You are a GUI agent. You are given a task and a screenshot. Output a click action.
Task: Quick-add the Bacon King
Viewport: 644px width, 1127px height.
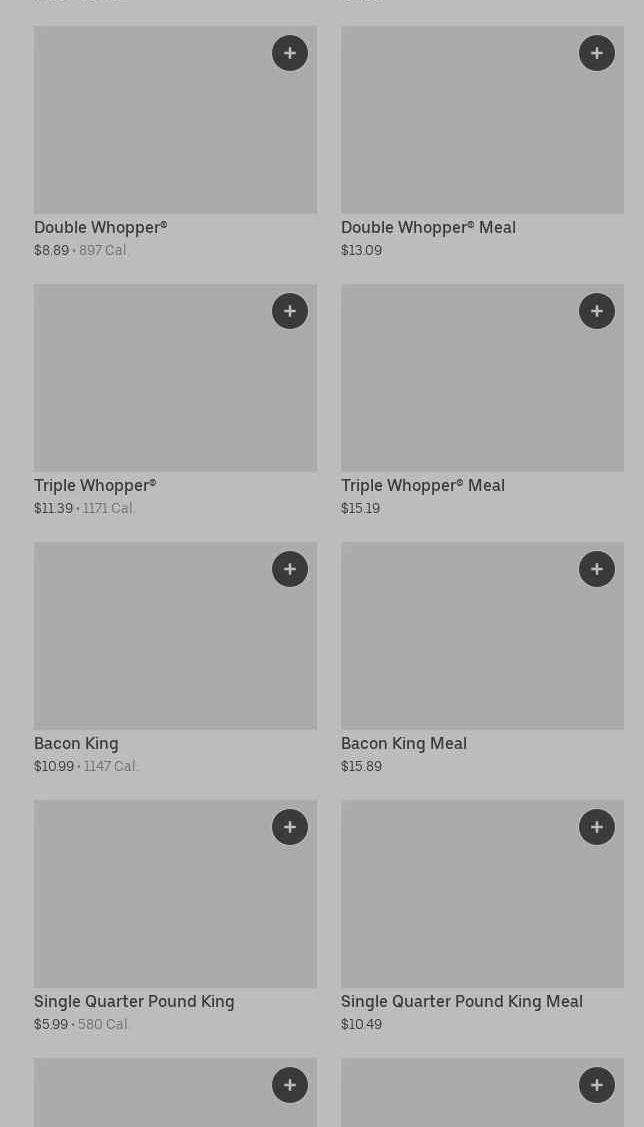pos(290,569)
